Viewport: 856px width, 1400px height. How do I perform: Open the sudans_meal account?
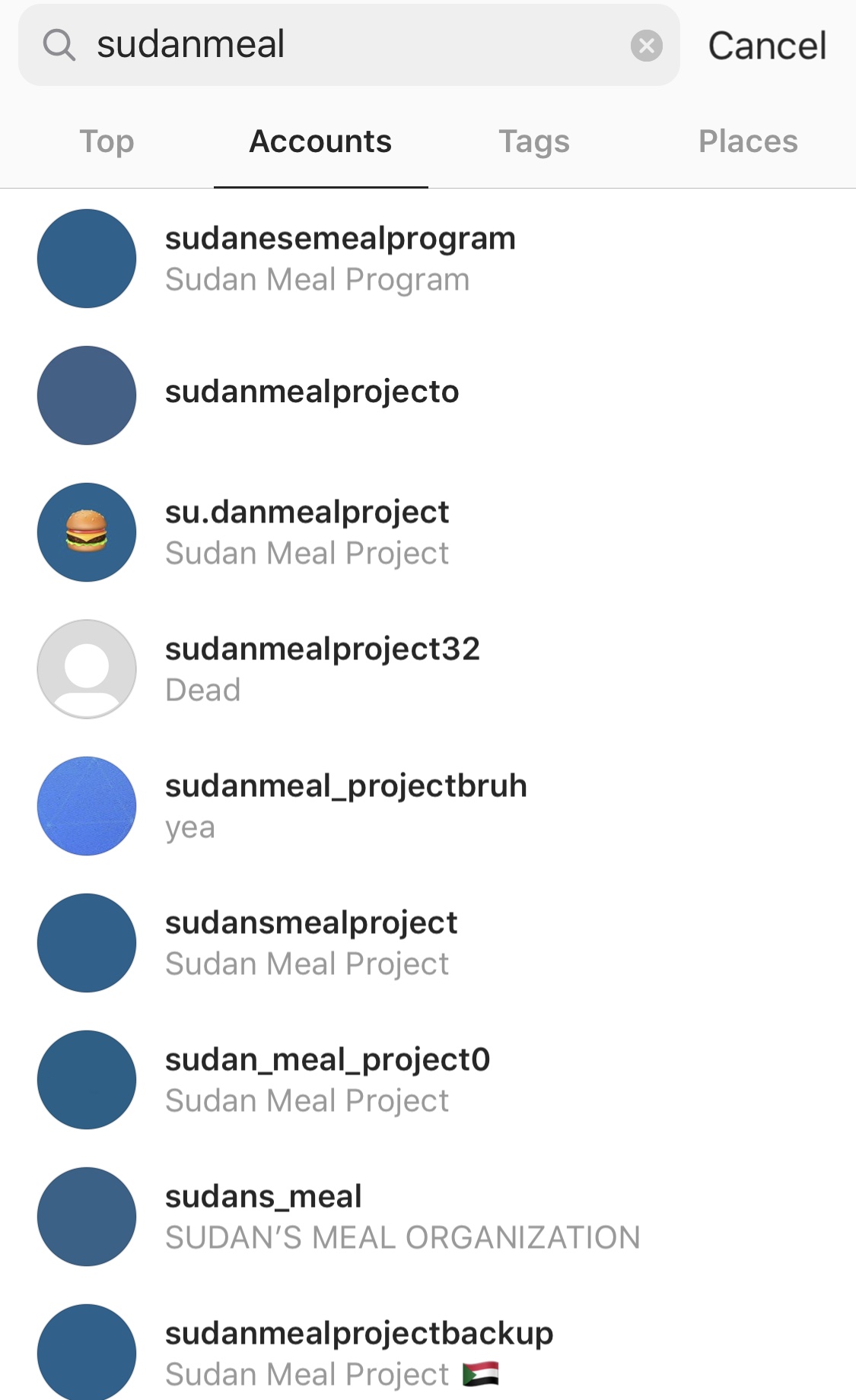click(x=428, y=1217)
